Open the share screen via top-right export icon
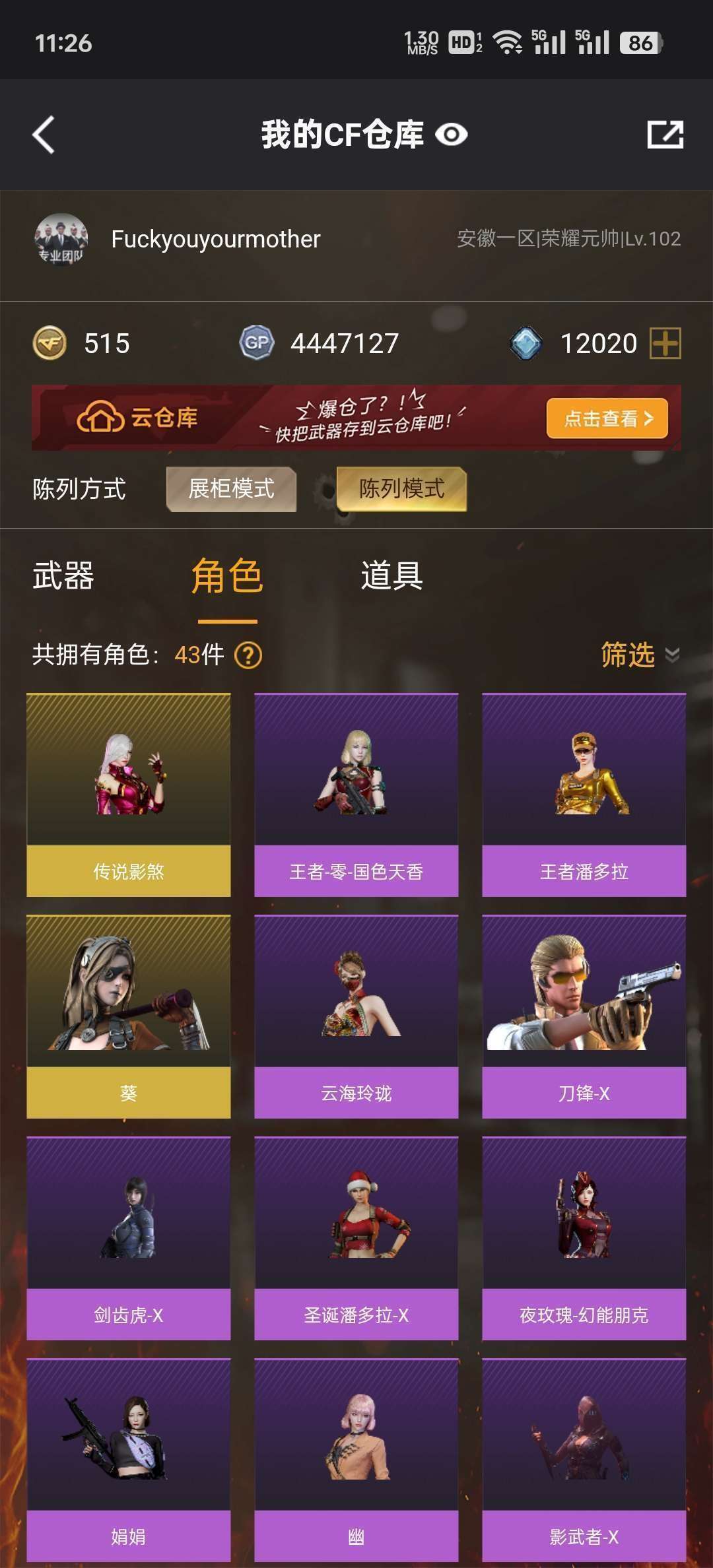This screenshot has height=1568, width=713. 666,135
